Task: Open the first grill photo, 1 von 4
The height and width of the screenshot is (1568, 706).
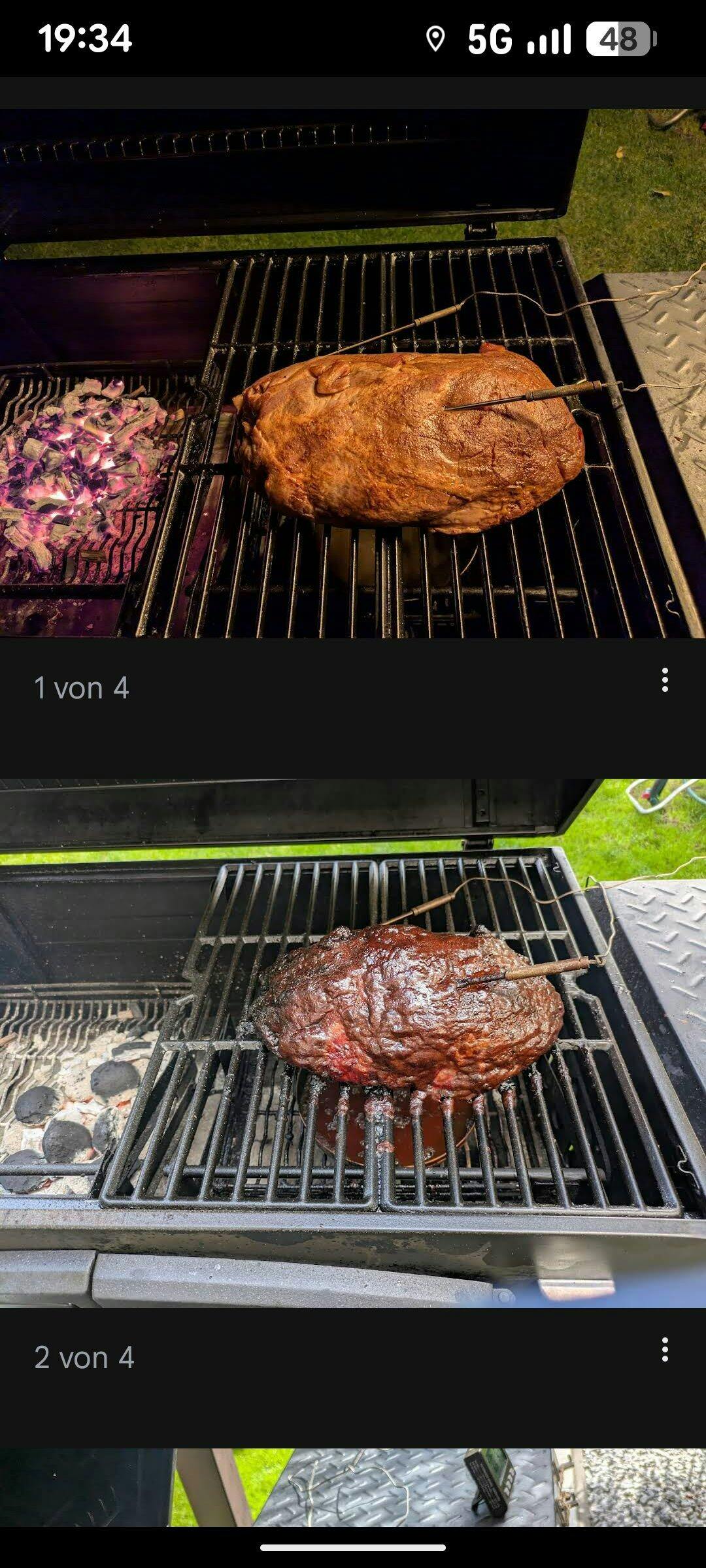Action: coord(353,372)
